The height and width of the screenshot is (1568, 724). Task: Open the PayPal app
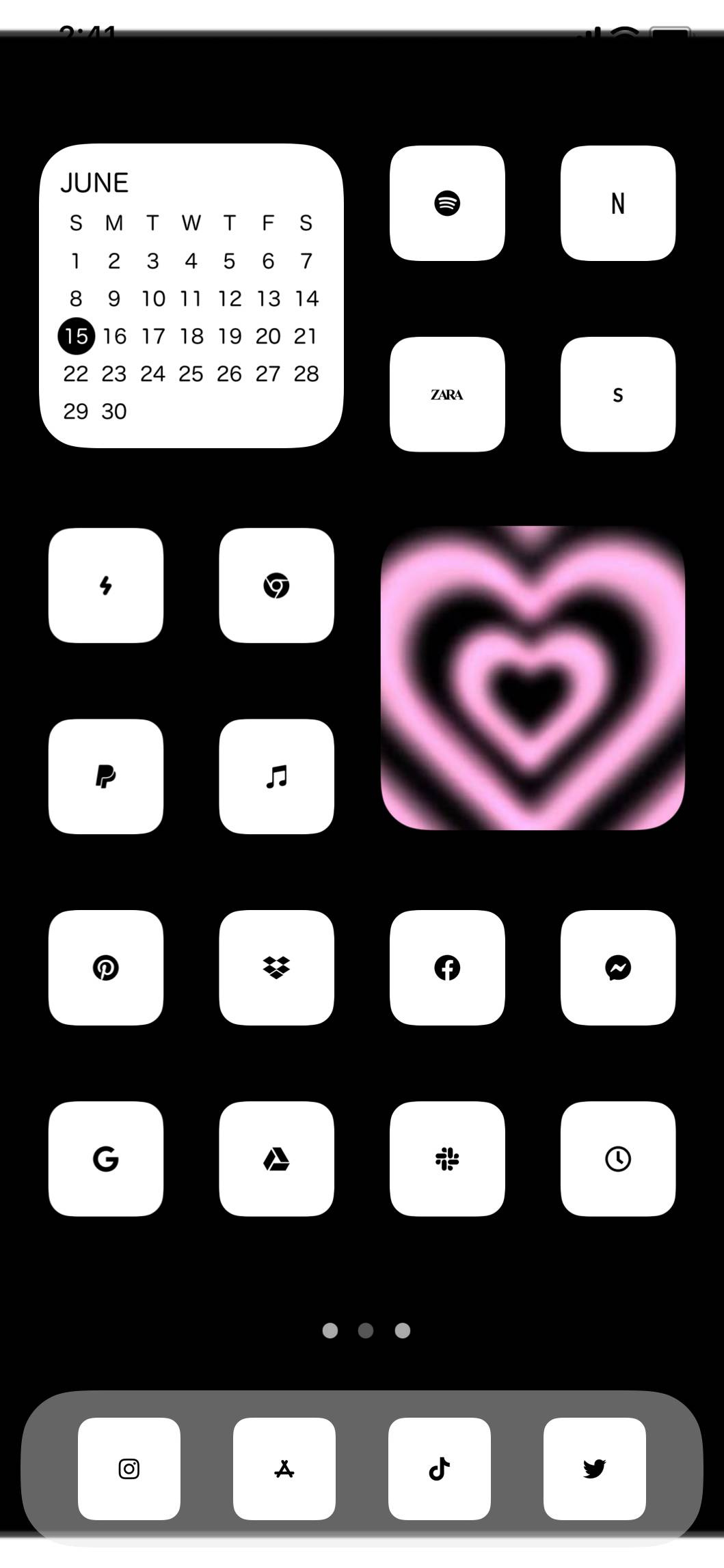click(x=106, y=777)
